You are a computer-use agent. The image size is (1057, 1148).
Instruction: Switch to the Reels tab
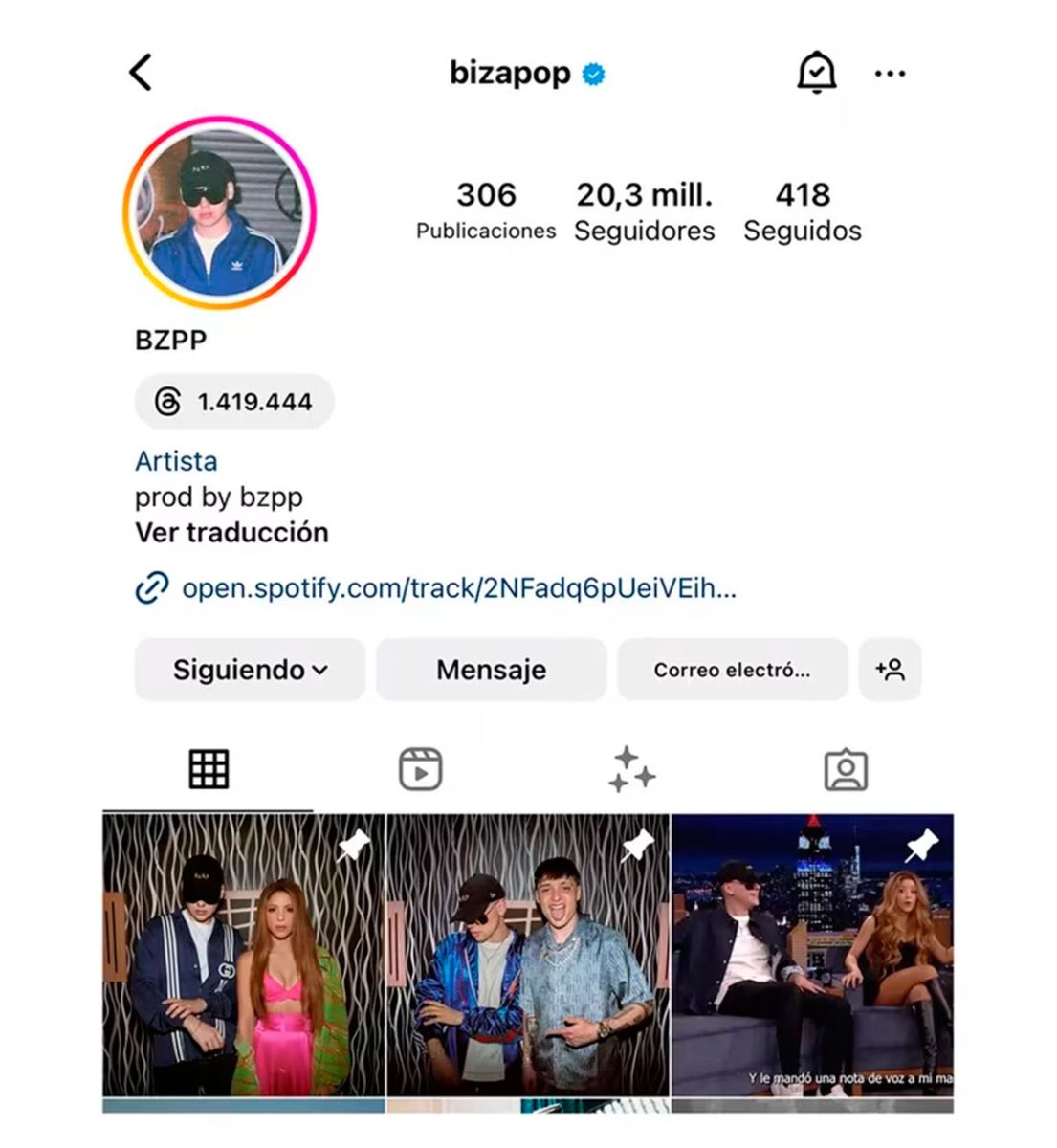(420, 769)
